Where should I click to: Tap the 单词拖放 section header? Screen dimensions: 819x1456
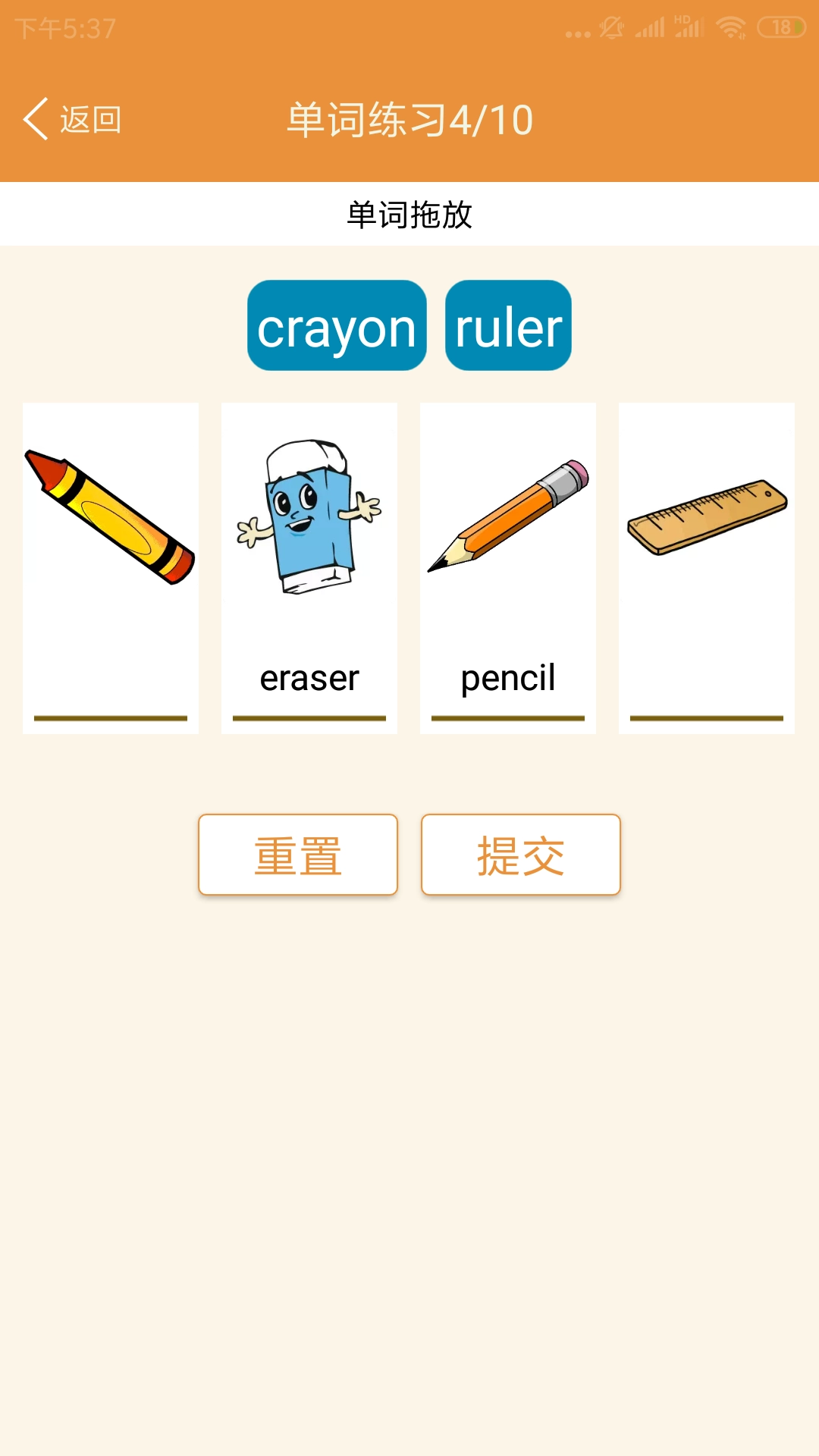coord(409,215)
